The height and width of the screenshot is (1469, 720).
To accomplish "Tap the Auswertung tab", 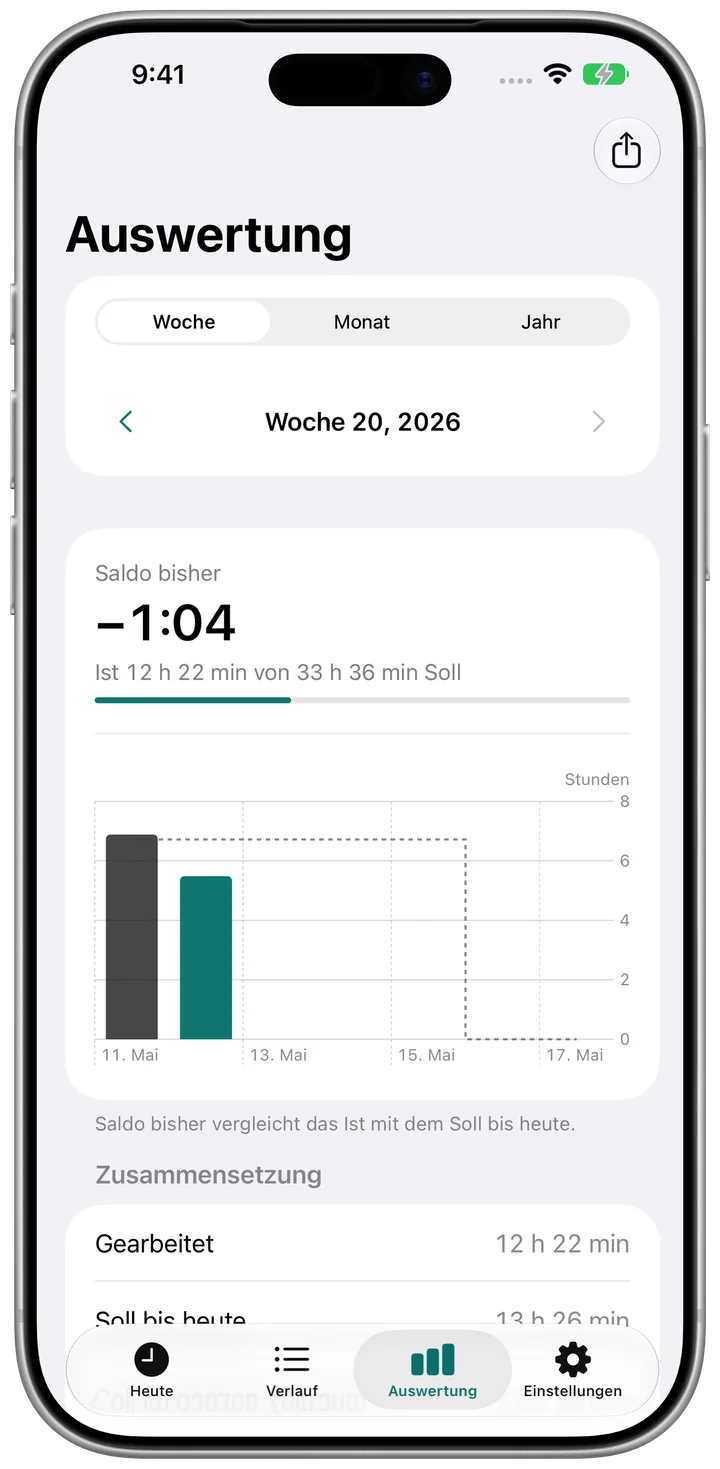I will click(x=433, y=1370).
